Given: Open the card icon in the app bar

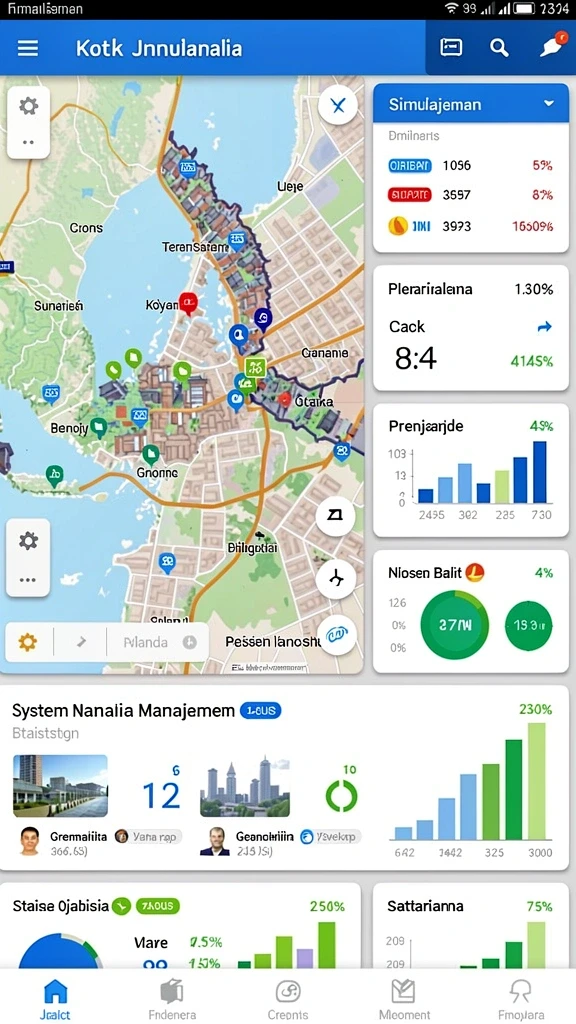Looking at the screenshot, I should point(451,48).
